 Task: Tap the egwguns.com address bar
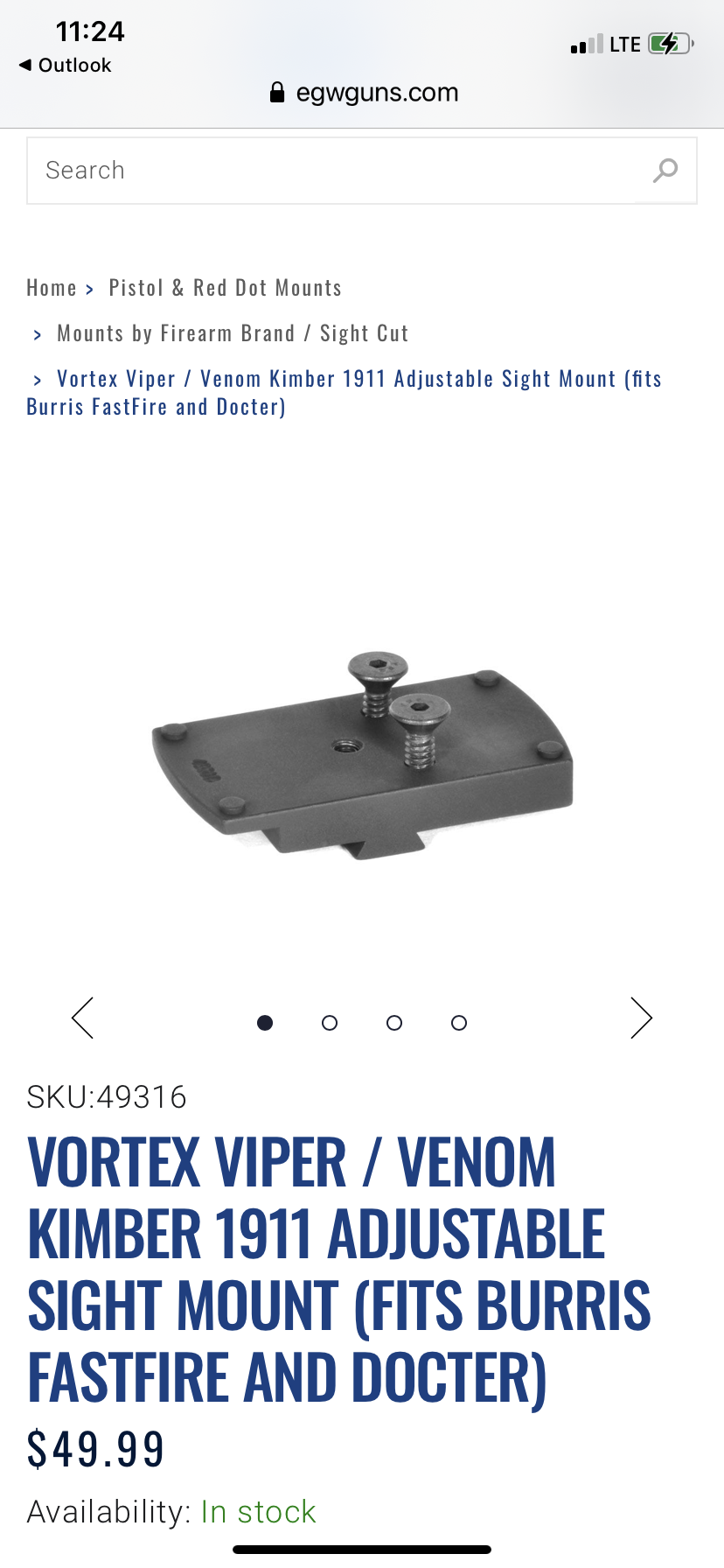[x=364, y=93]
